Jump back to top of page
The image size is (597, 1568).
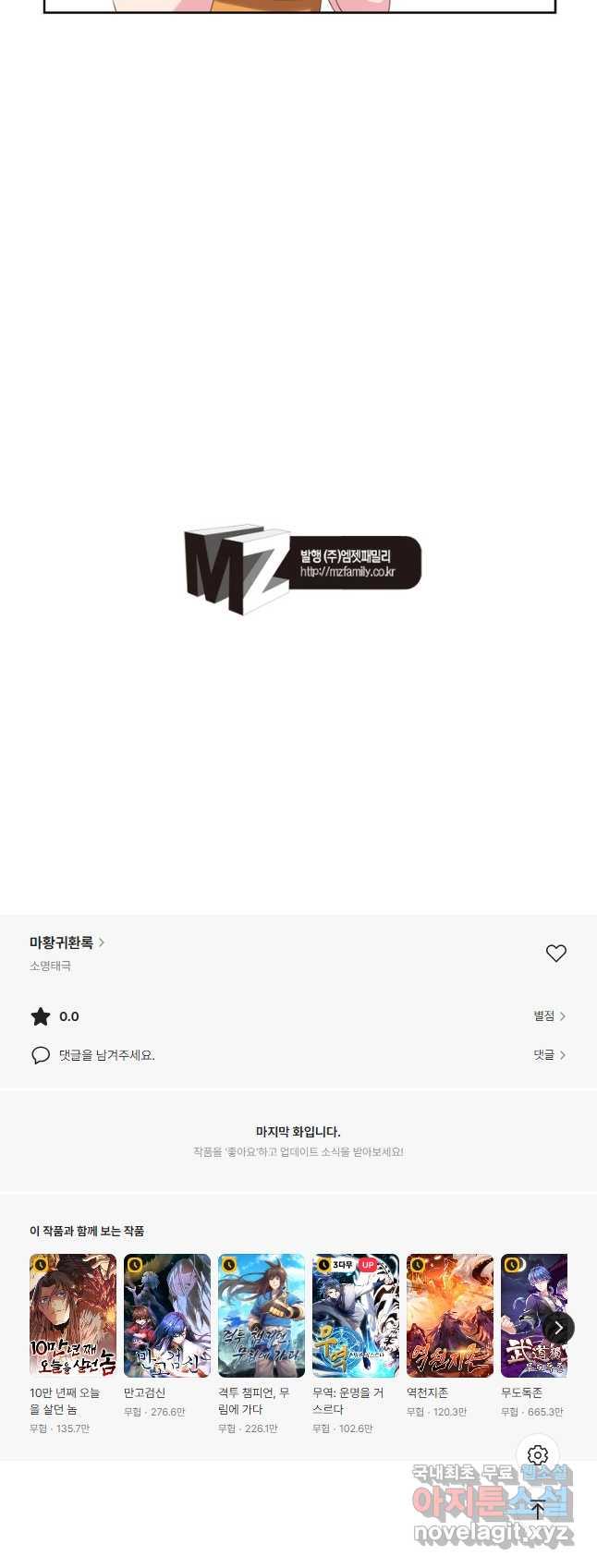538,1509
